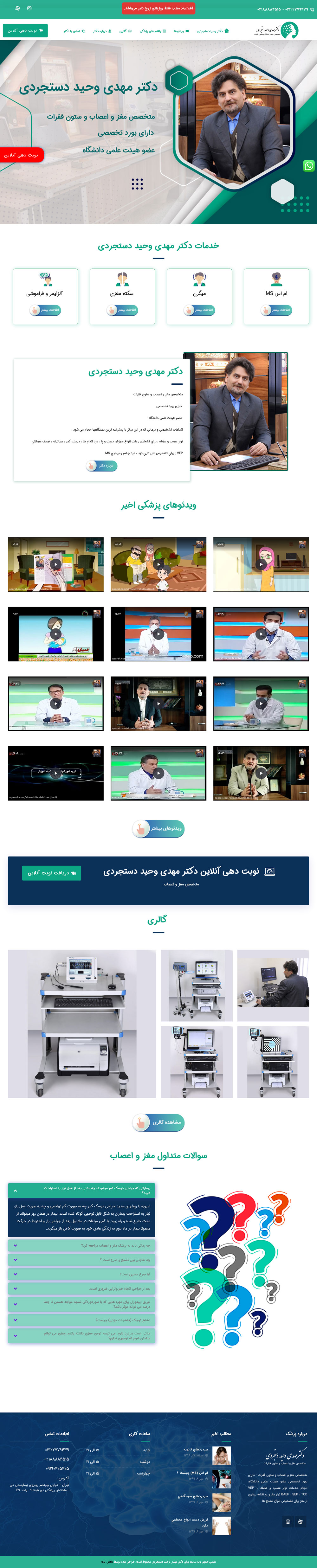
Task: Open گالری in the top menu
Action: (x=125, y=31)
